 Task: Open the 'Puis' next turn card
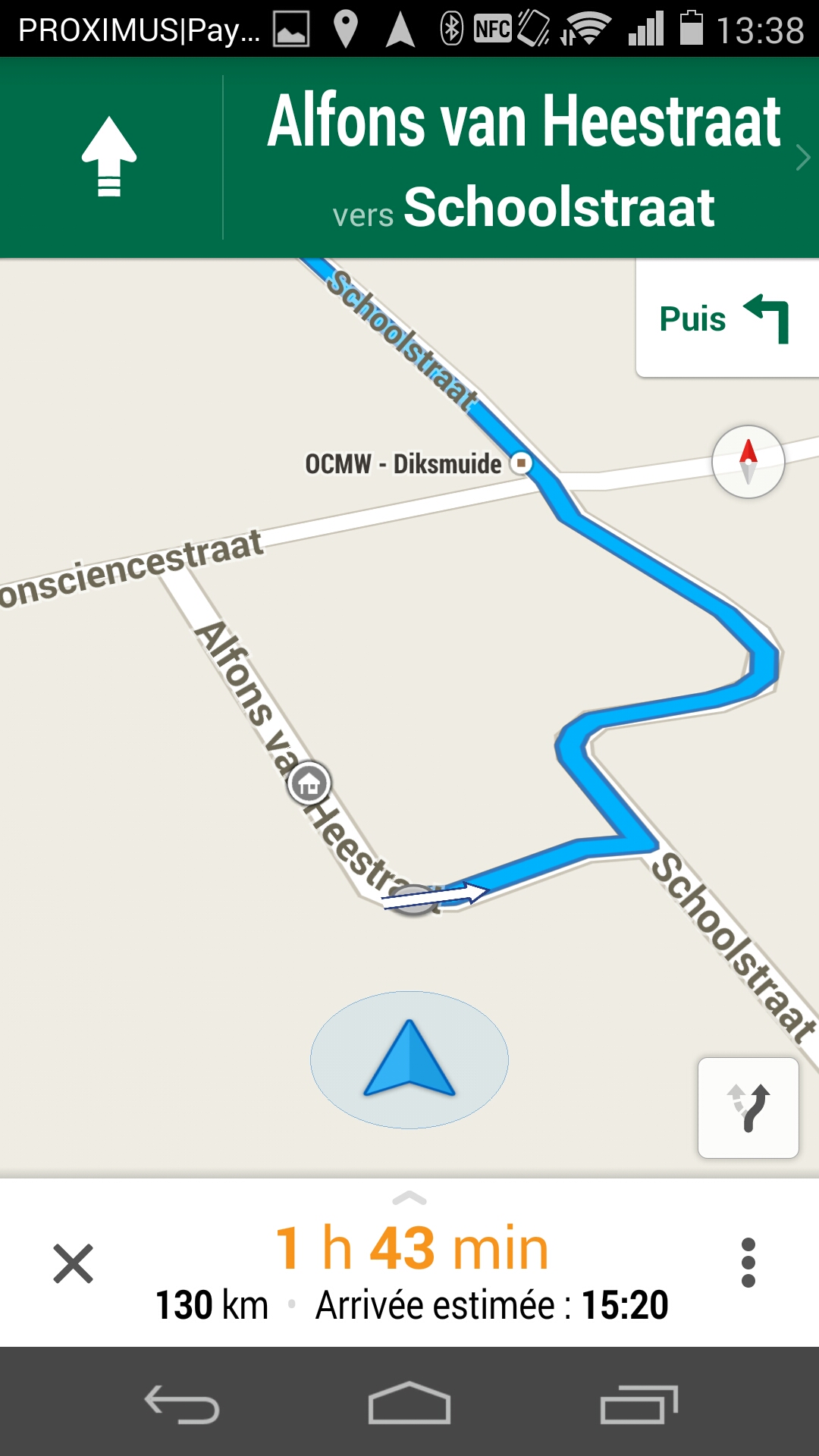(726, 318)
